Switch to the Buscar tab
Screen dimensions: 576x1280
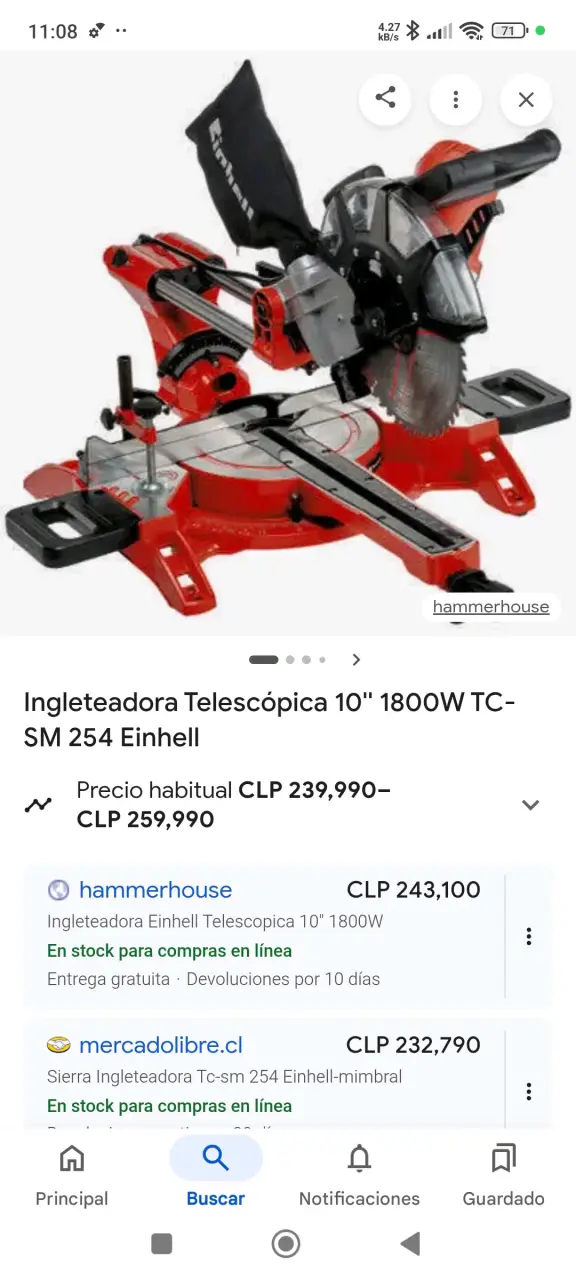pos(216,1173)
